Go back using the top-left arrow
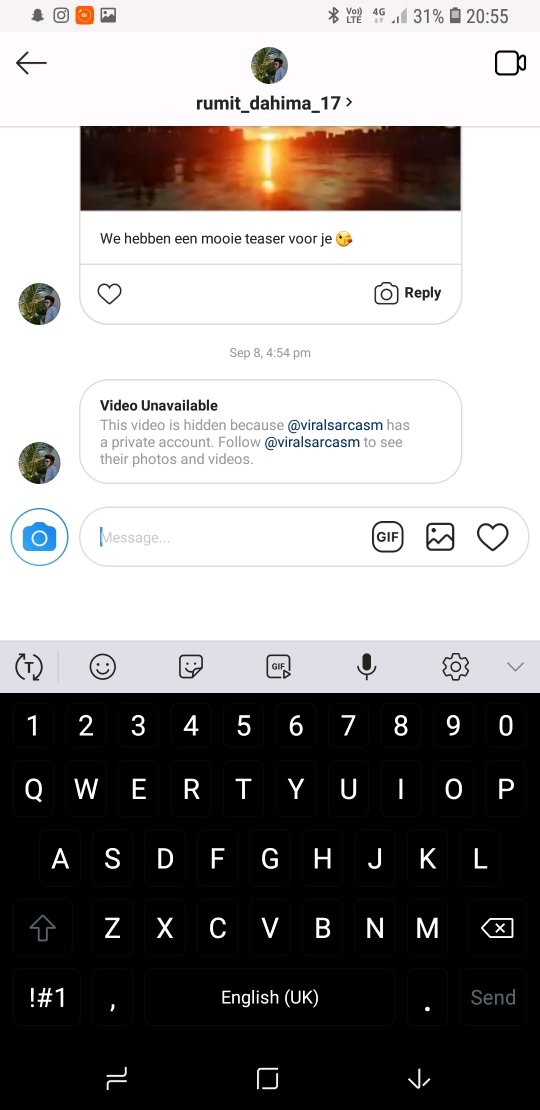Screen dimensions: 540x1110 31,63
